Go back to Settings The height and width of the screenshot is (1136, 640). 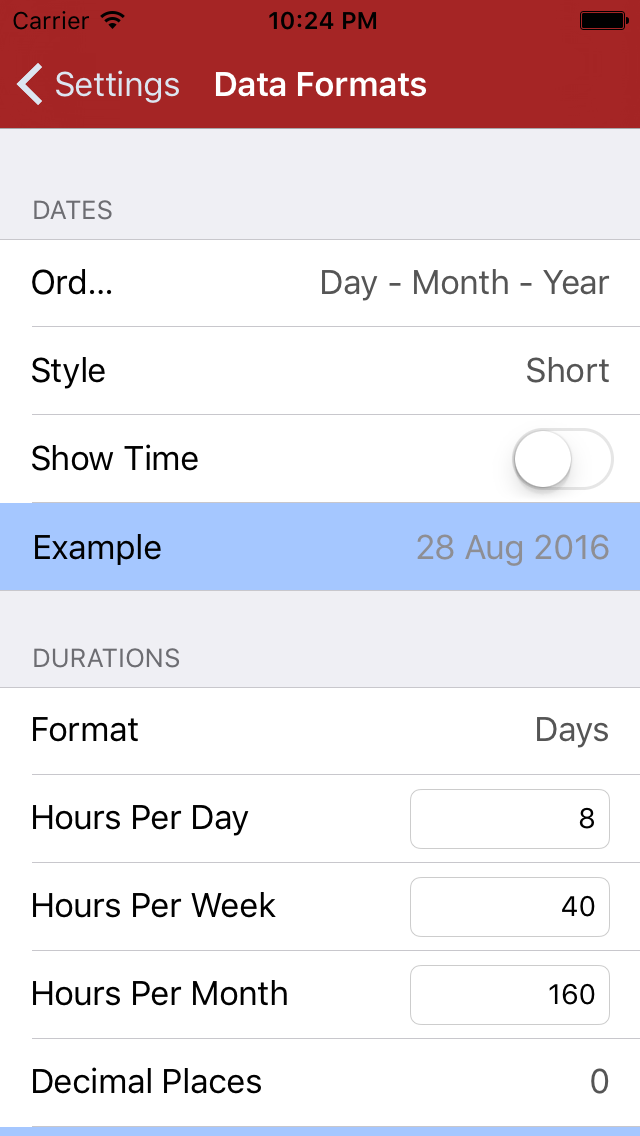(98, 85)
